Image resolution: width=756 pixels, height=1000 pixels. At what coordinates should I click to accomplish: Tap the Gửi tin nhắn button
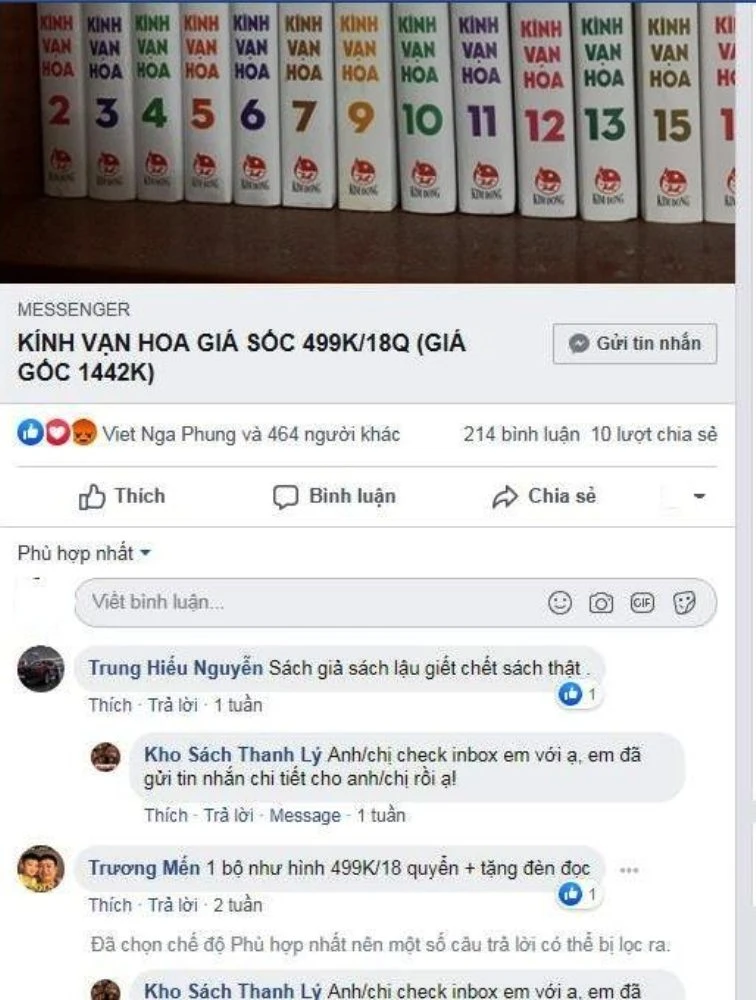tap(634, 344)
